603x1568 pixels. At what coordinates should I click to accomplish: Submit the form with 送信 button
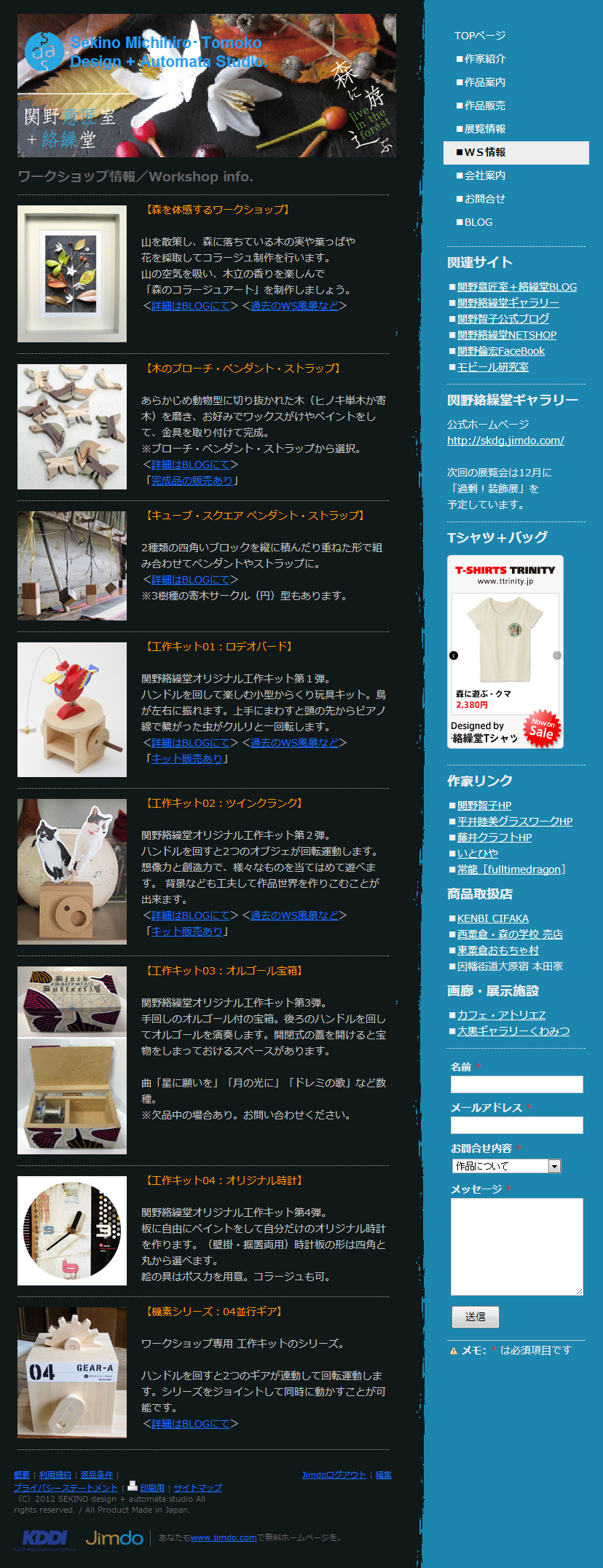(x=475, y=1317)
